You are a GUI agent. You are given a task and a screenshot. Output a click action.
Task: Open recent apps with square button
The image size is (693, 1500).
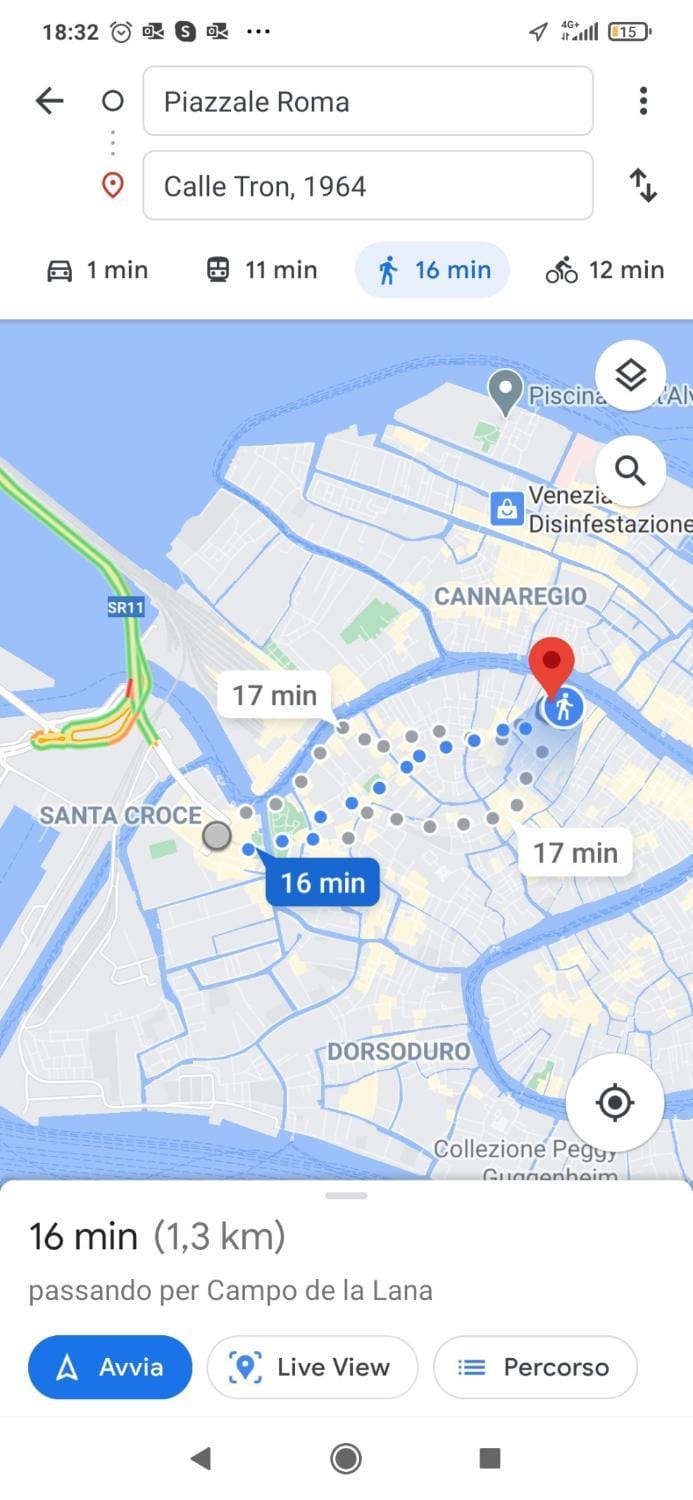pyautogui.click(x=489, y=1458)
